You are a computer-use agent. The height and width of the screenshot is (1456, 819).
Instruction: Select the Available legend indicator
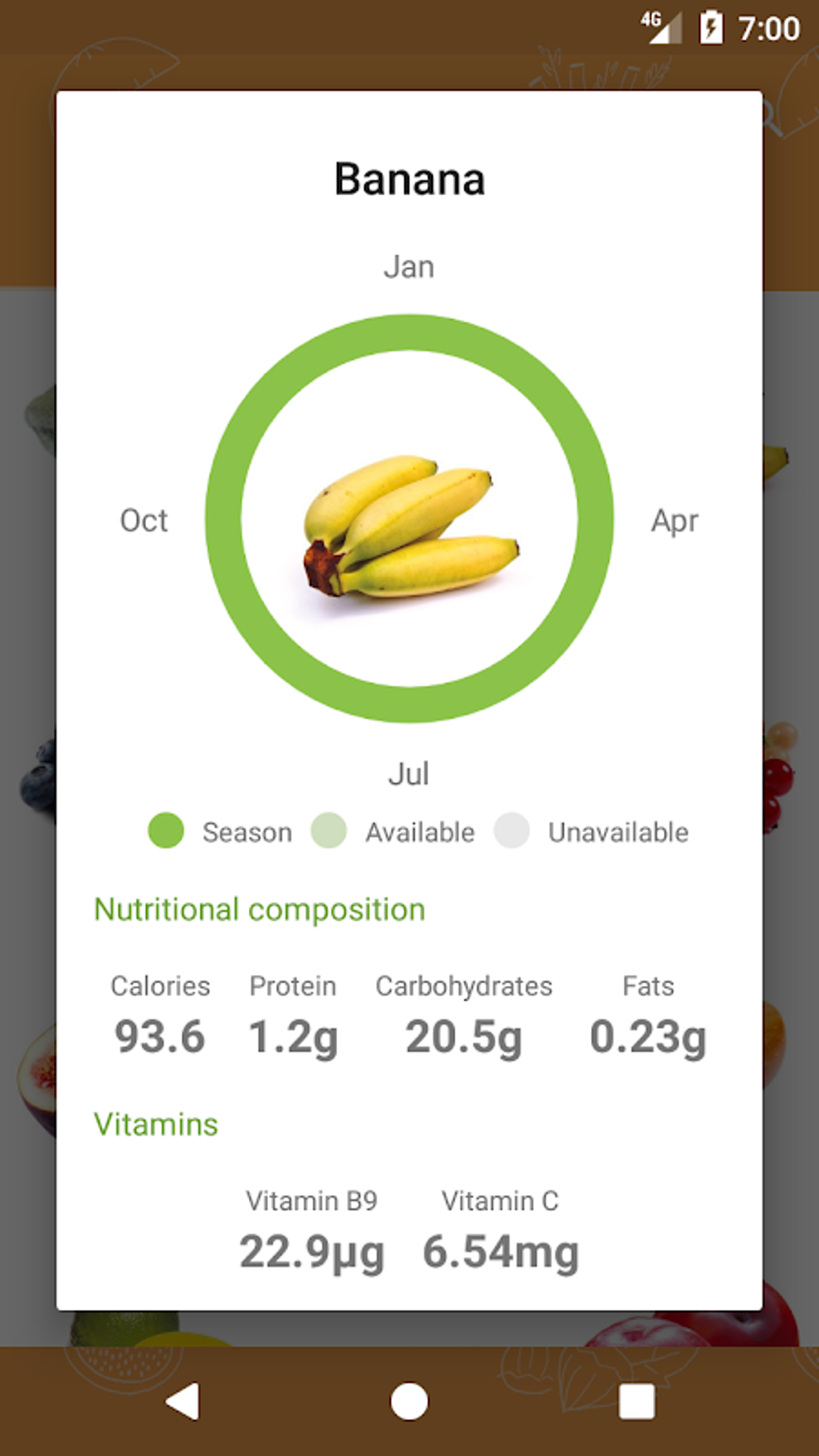(330, 831)
